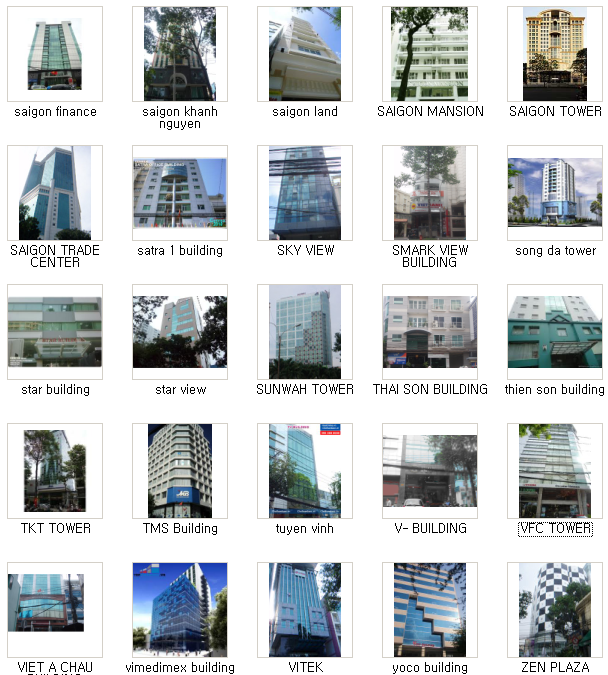Open the SUNWAH TOWER picture

click(x=305, y=332)
